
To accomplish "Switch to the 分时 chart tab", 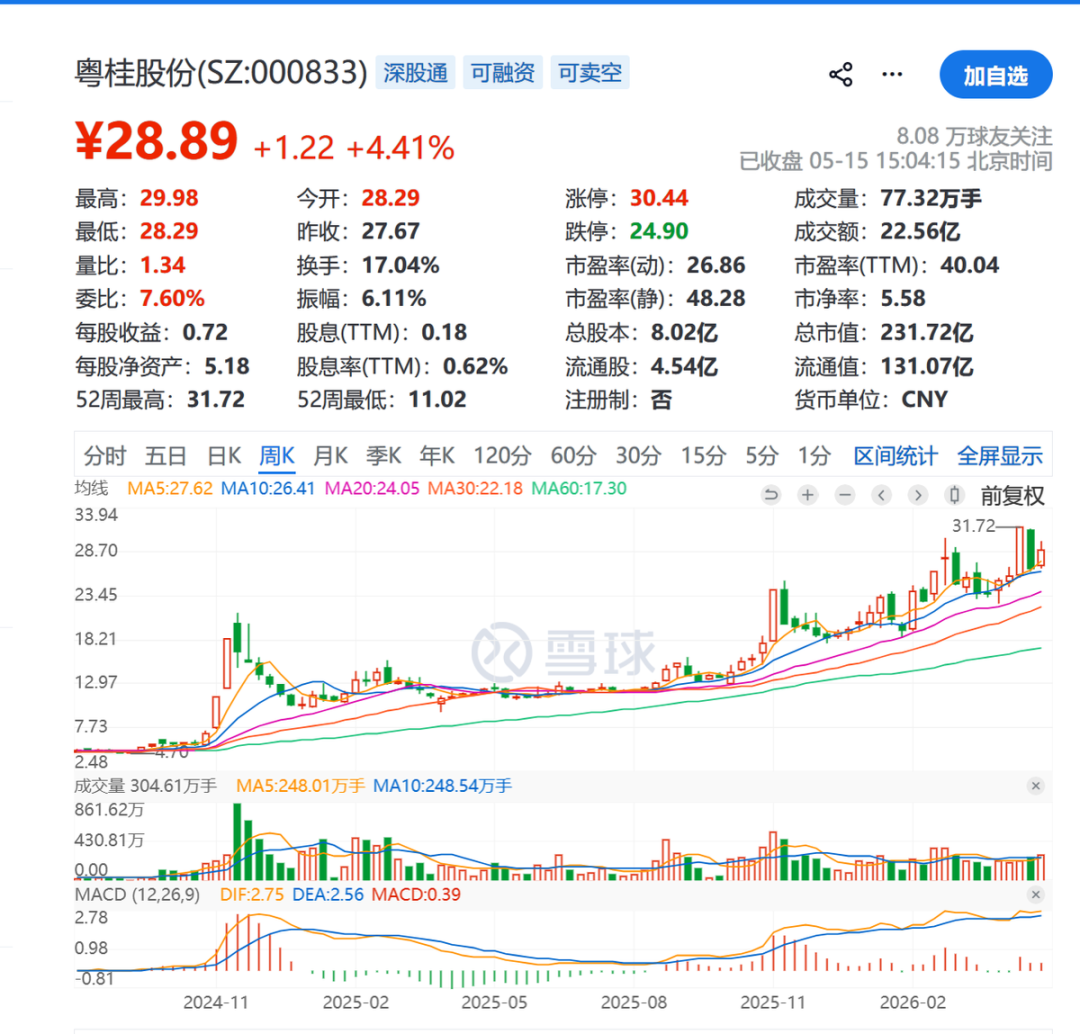I will [x=105, y=455].
